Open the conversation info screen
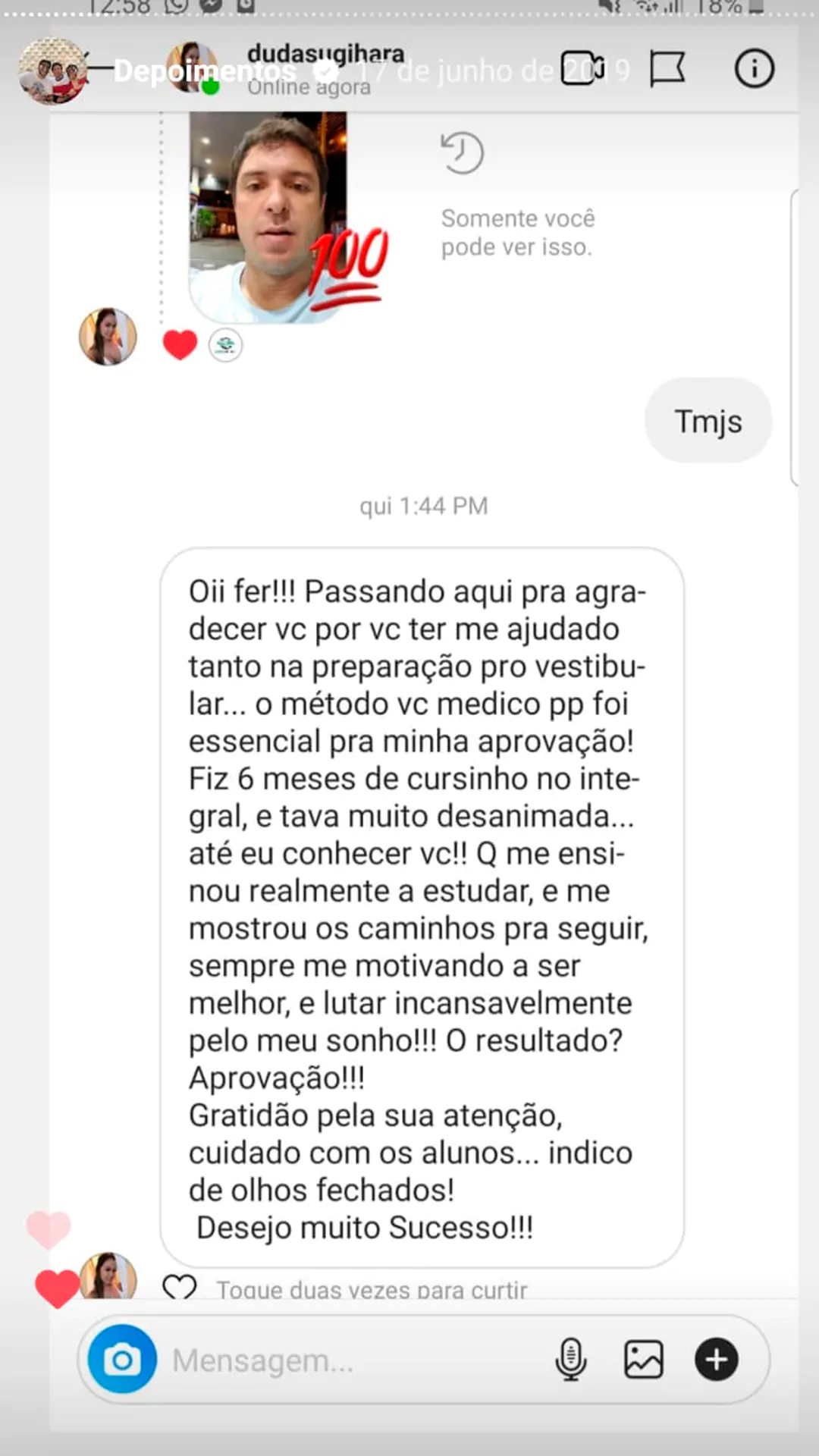 click(755, 69)
